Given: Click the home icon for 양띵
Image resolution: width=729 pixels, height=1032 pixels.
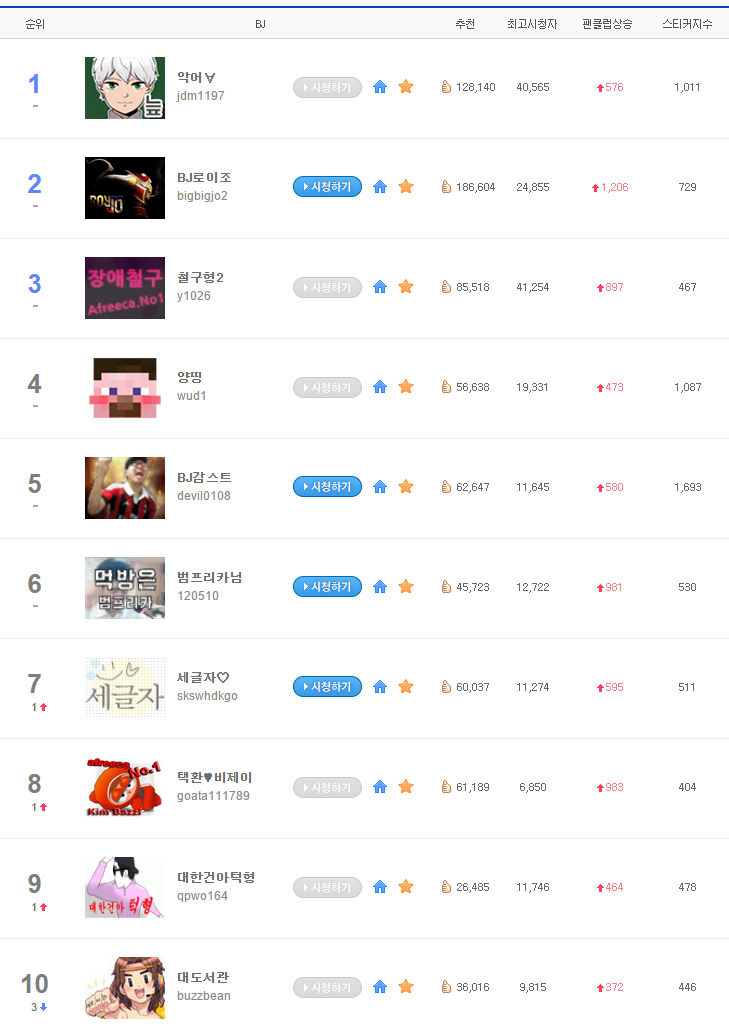Looking at the screenshot, I should click(x=380, y=386).
